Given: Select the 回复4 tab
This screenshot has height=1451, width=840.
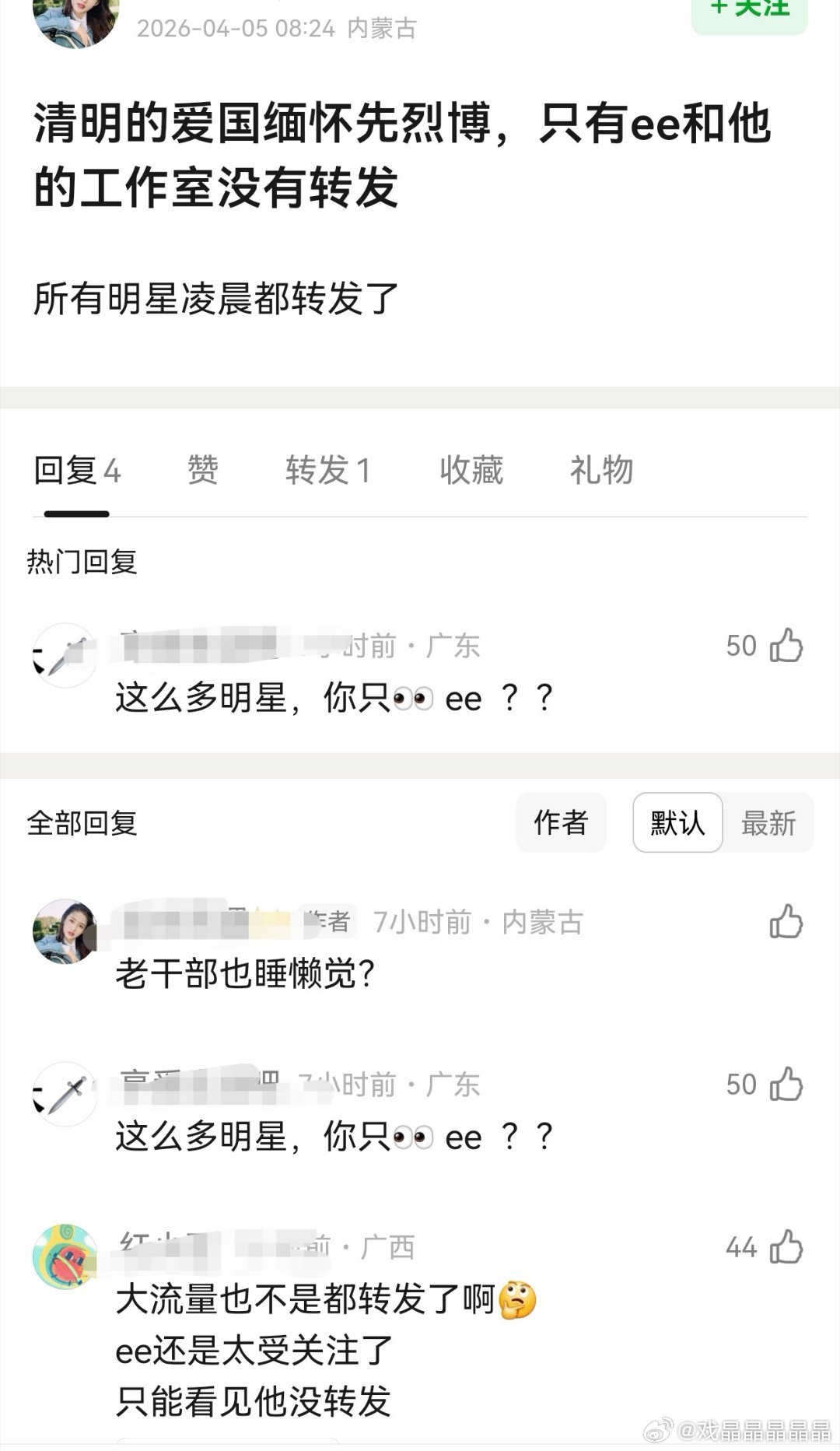Looking at the screenshot, I should [76, 470].
